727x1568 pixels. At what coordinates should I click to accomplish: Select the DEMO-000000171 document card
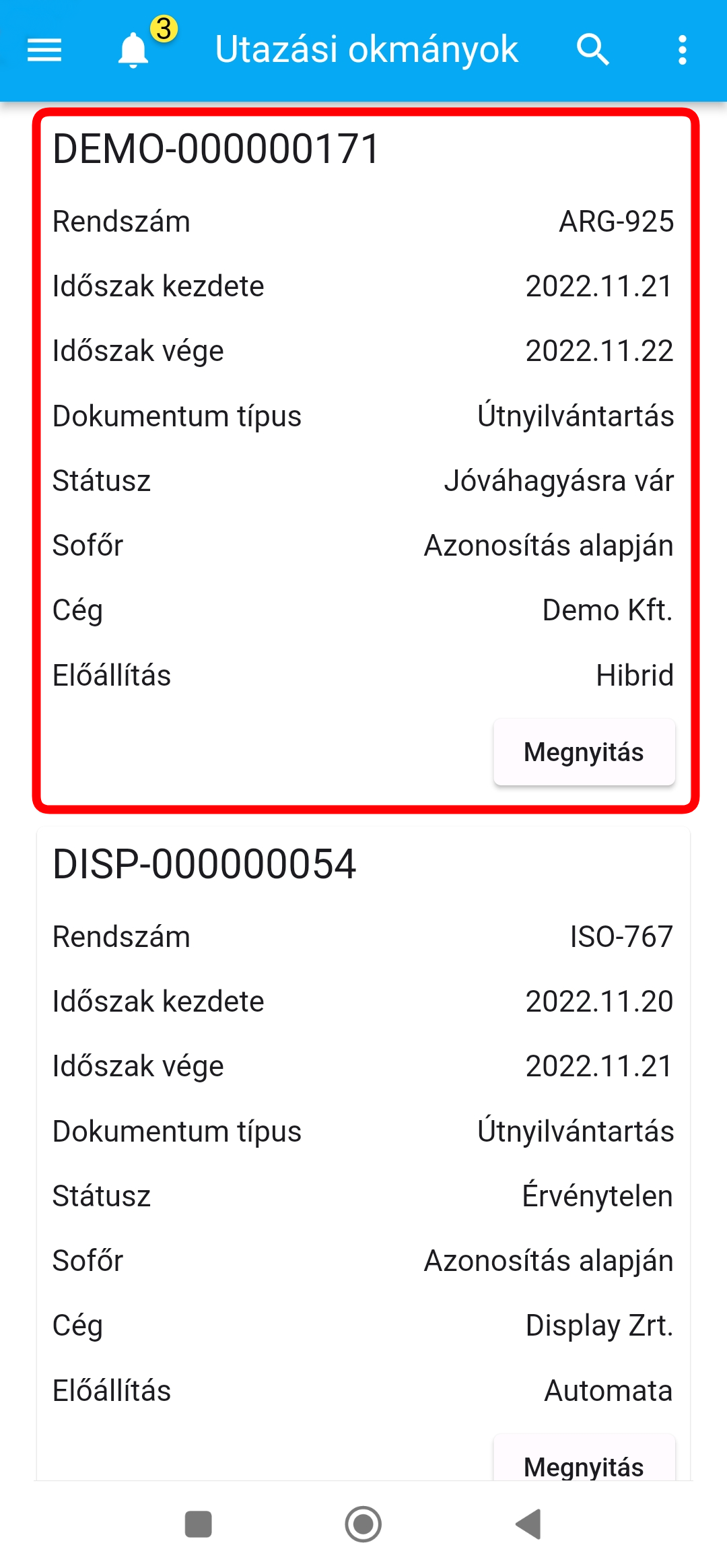point(366,460)
